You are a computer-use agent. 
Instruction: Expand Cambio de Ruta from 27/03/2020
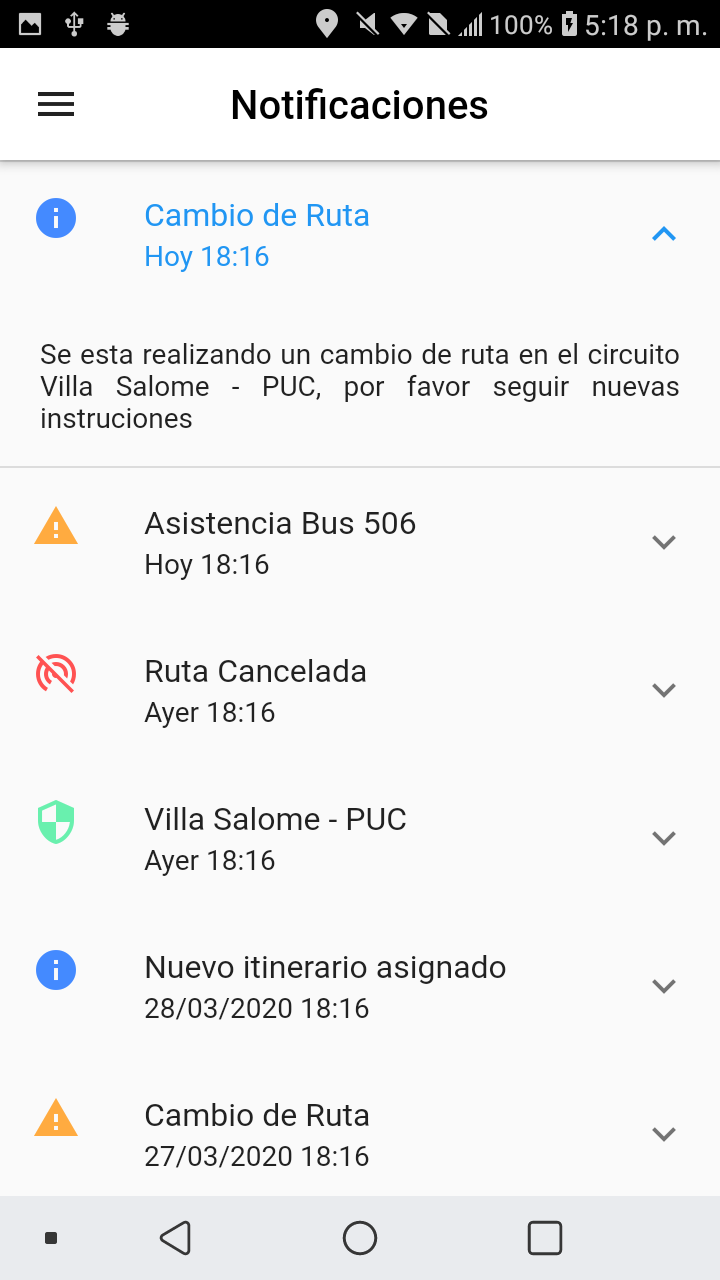(664, 1134)
